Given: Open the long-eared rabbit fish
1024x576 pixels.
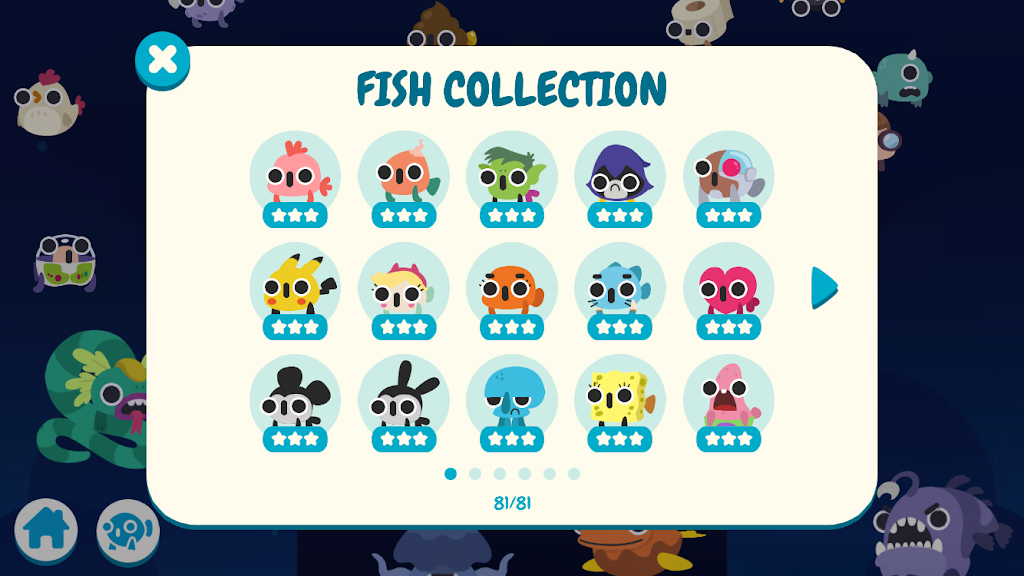Looking at the screenshot, I should 403,400.
